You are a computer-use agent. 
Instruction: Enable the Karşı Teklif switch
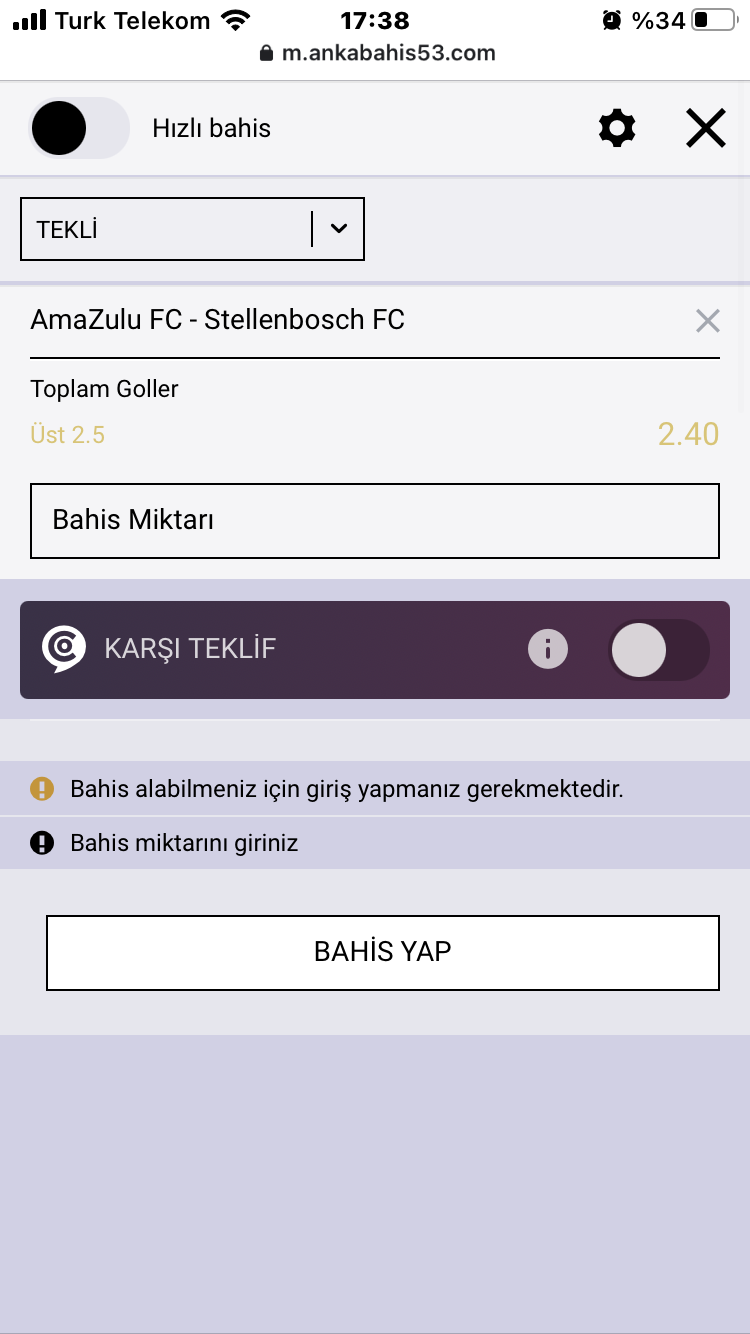point(658,650)
